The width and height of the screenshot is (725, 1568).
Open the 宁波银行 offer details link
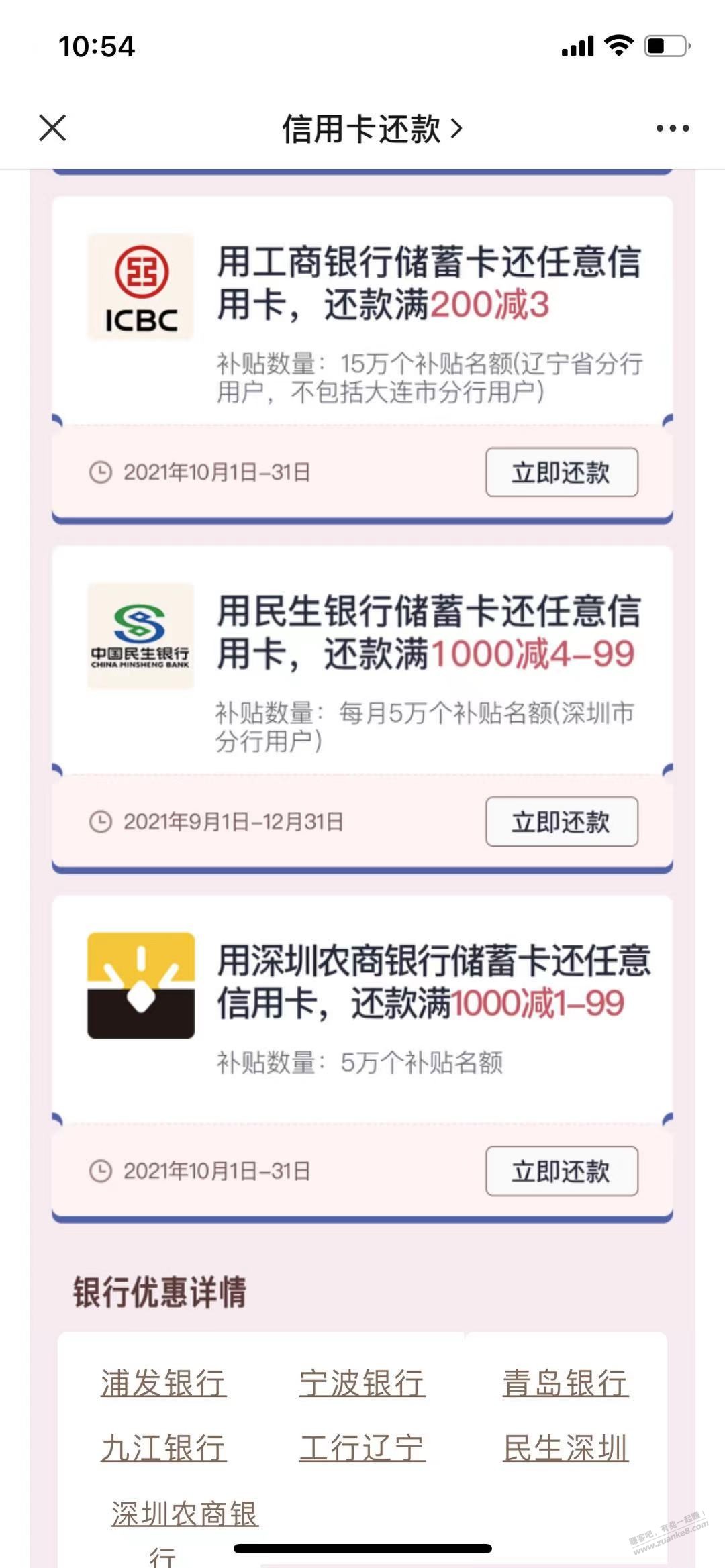pos(362,1383)
